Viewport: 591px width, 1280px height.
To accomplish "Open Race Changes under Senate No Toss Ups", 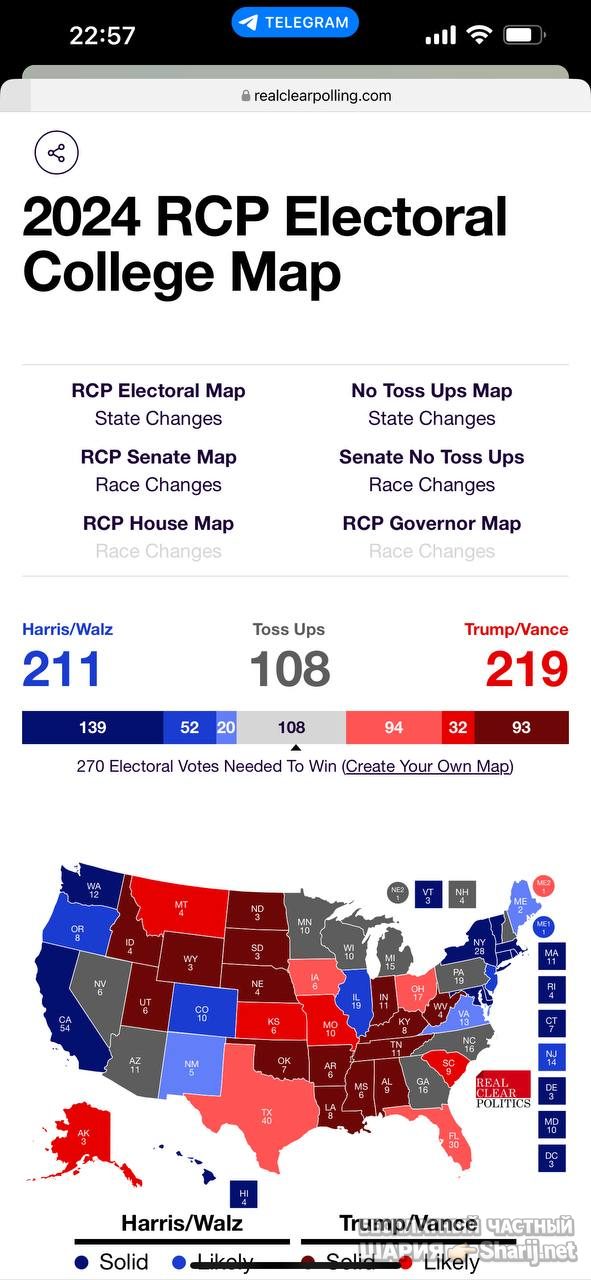I will 432,485.
